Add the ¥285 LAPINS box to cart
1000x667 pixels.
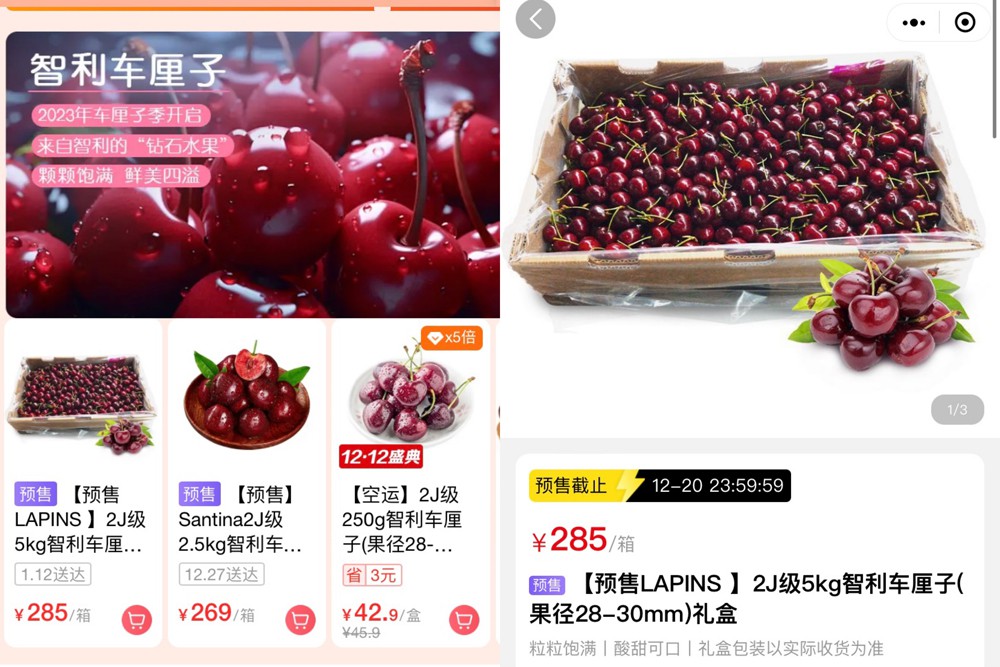tap(137, 620)
